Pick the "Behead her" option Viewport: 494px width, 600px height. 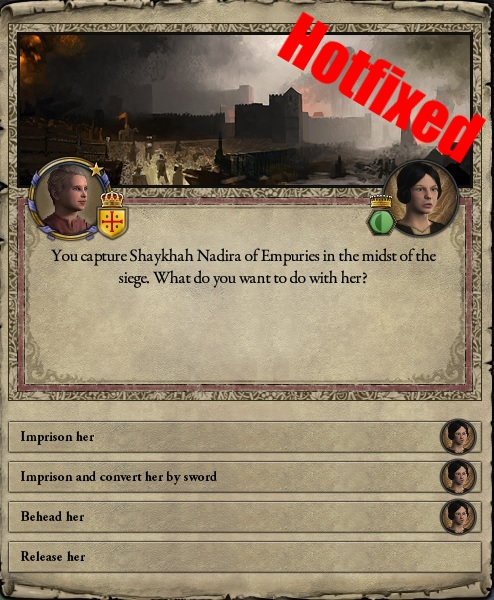coord(245,517)
